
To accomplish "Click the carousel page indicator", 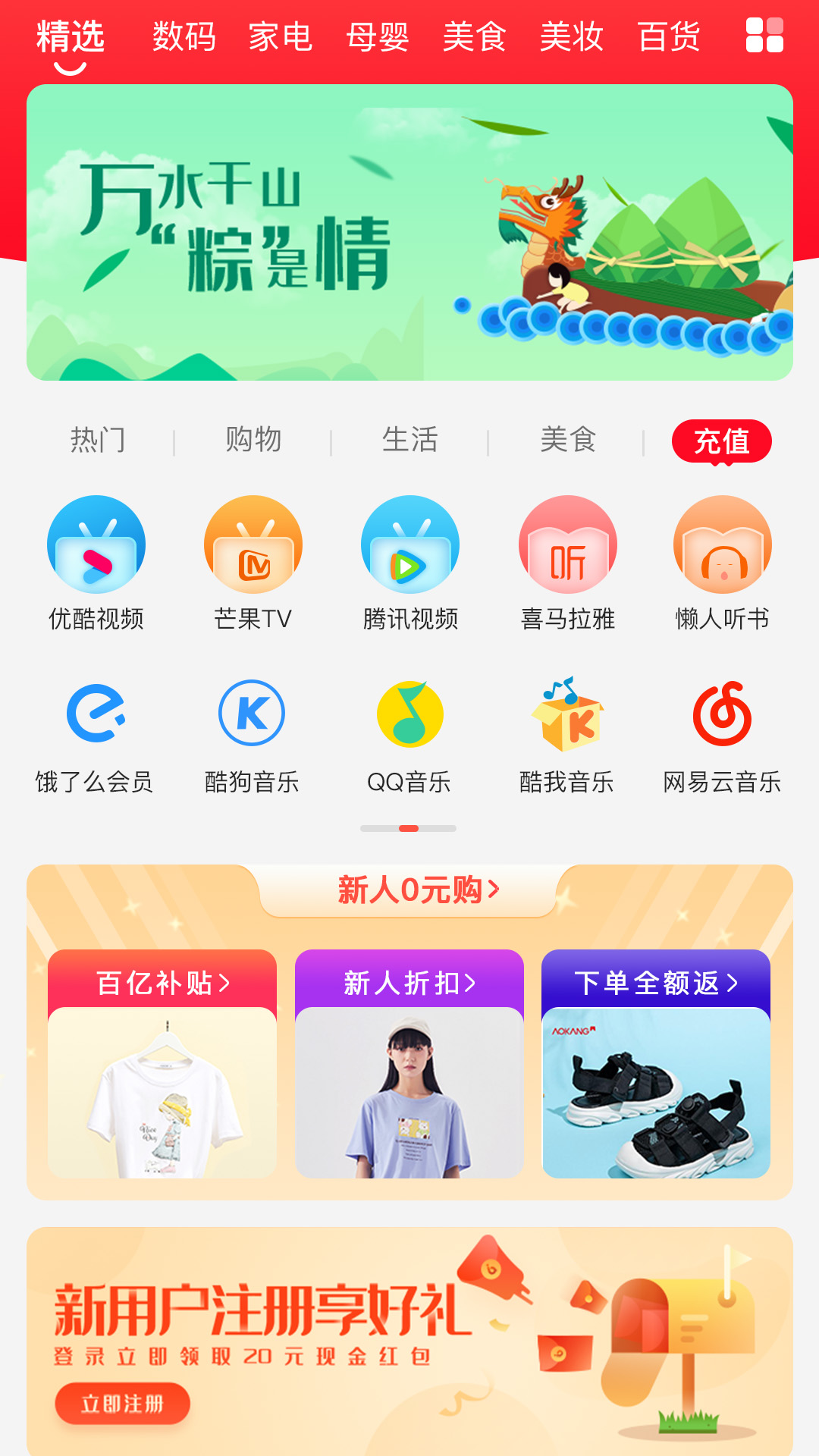I will tap(409, 830).
